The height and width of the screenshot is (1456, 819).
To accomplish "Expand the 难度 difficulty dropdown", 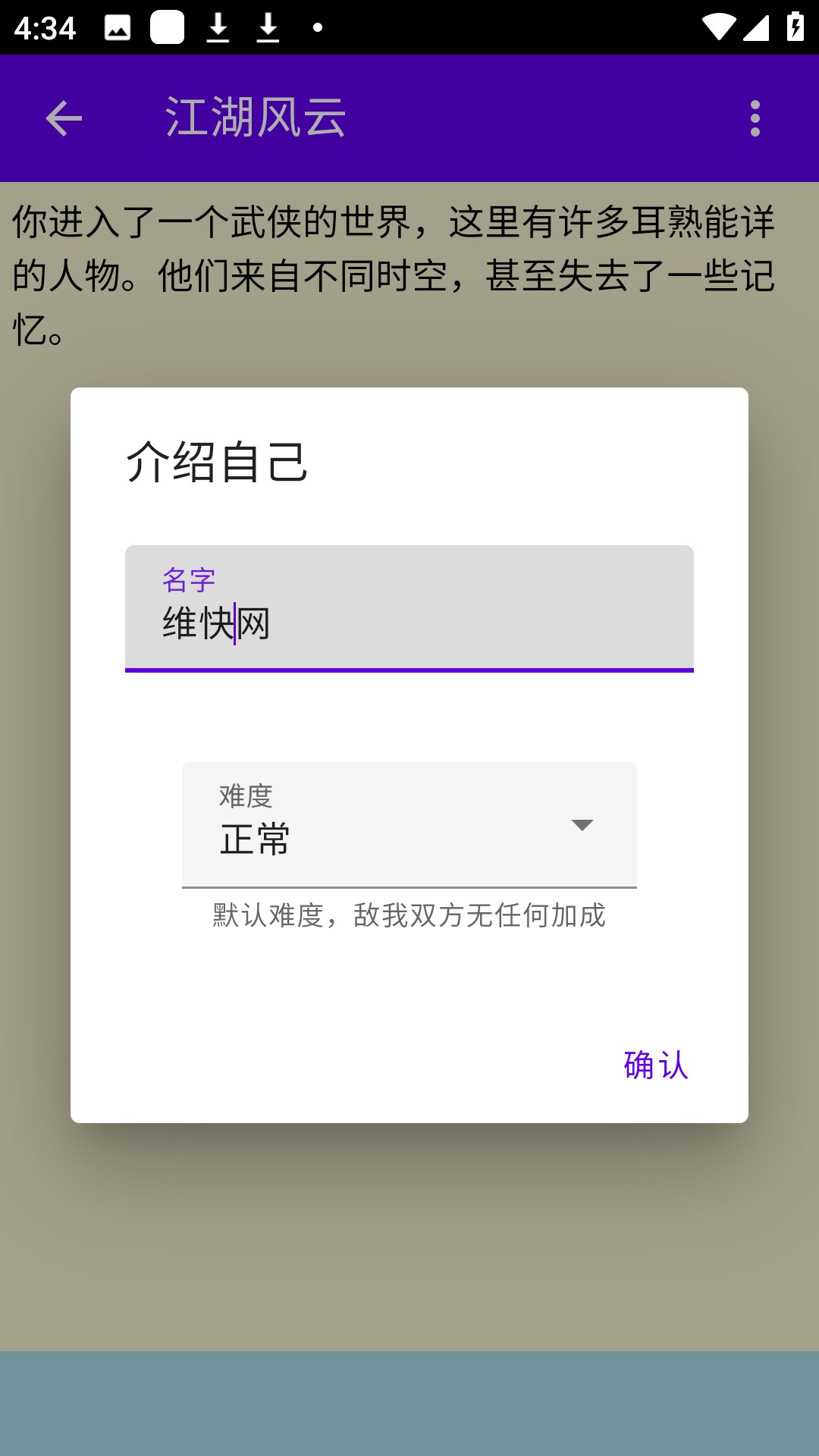I will point(409,824).
